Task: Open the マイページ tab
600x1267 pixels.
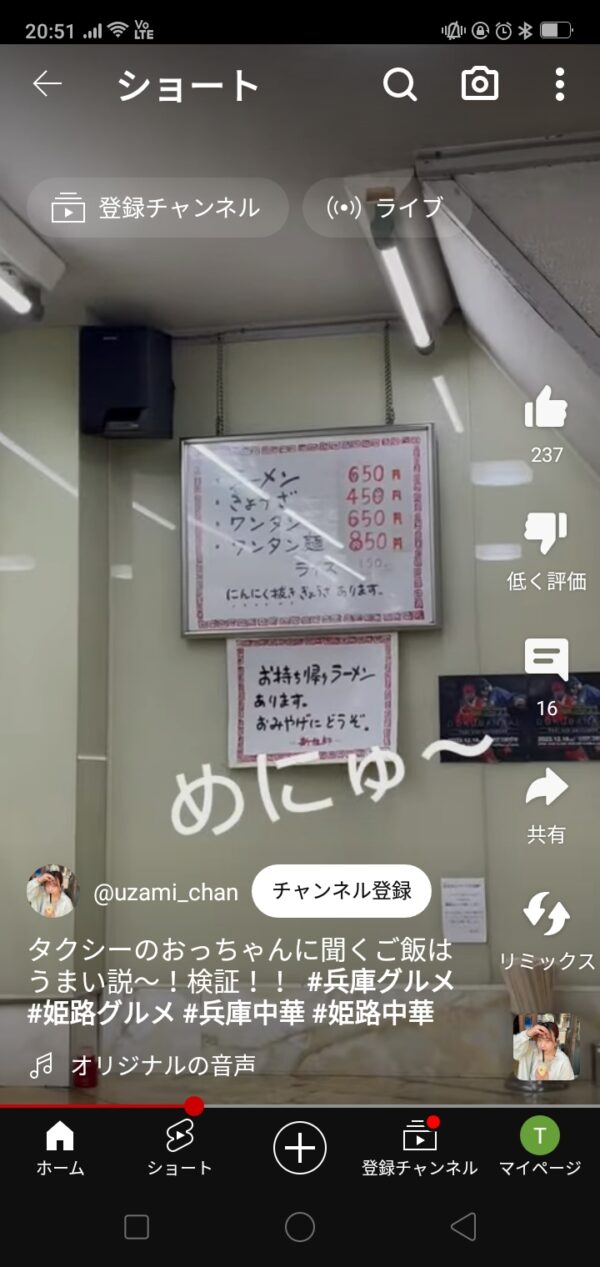Action: coord(540,1148)
